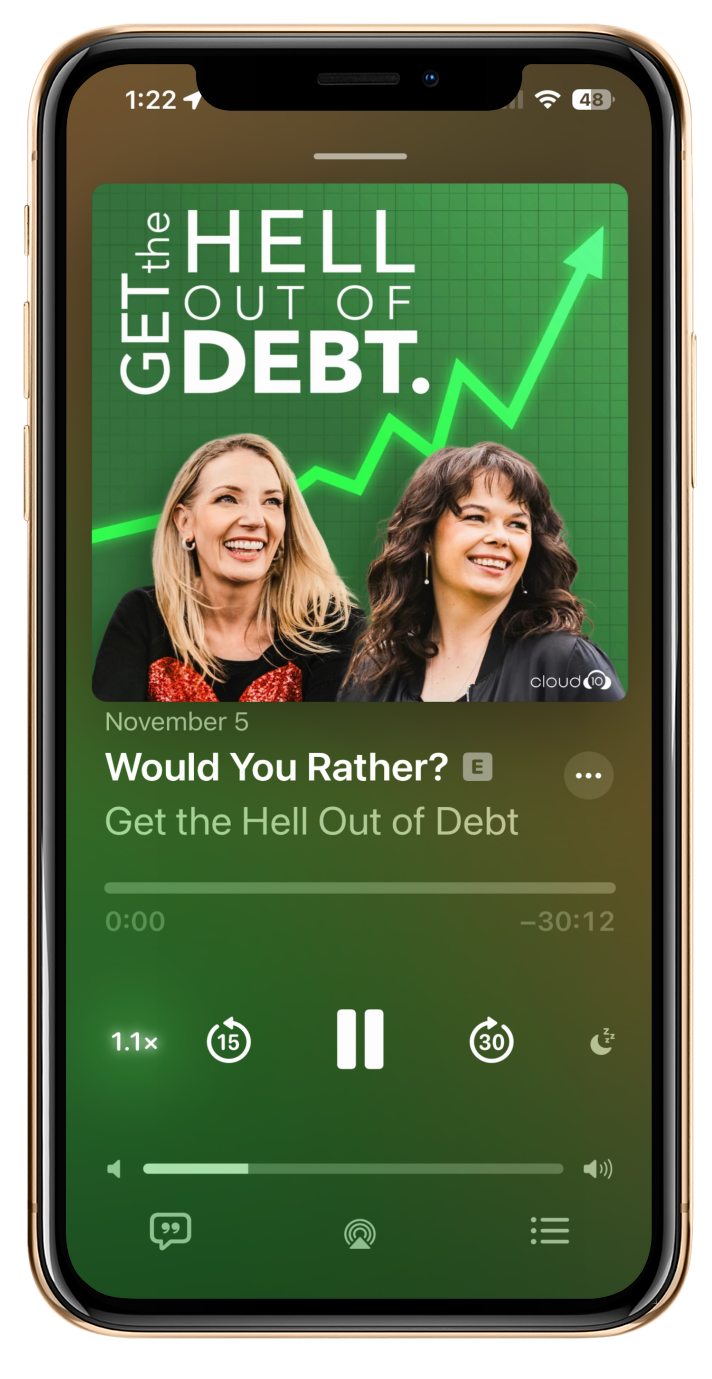Skip forward 30 seconds
Image resolution: width=712 pixels, height=1379 pixels.
tap(491, 1042)
